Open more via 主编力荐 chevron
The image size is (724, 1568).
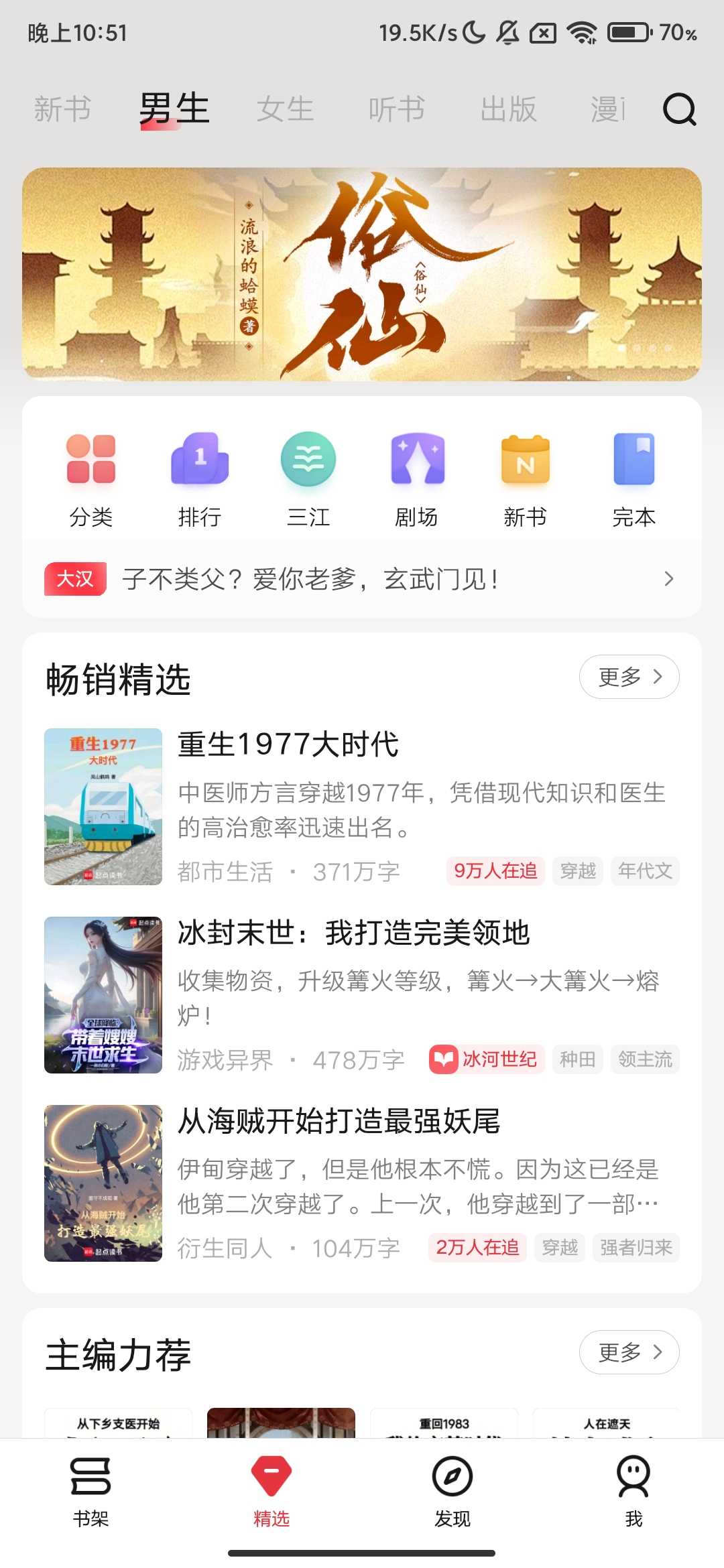coord(629,1352)
